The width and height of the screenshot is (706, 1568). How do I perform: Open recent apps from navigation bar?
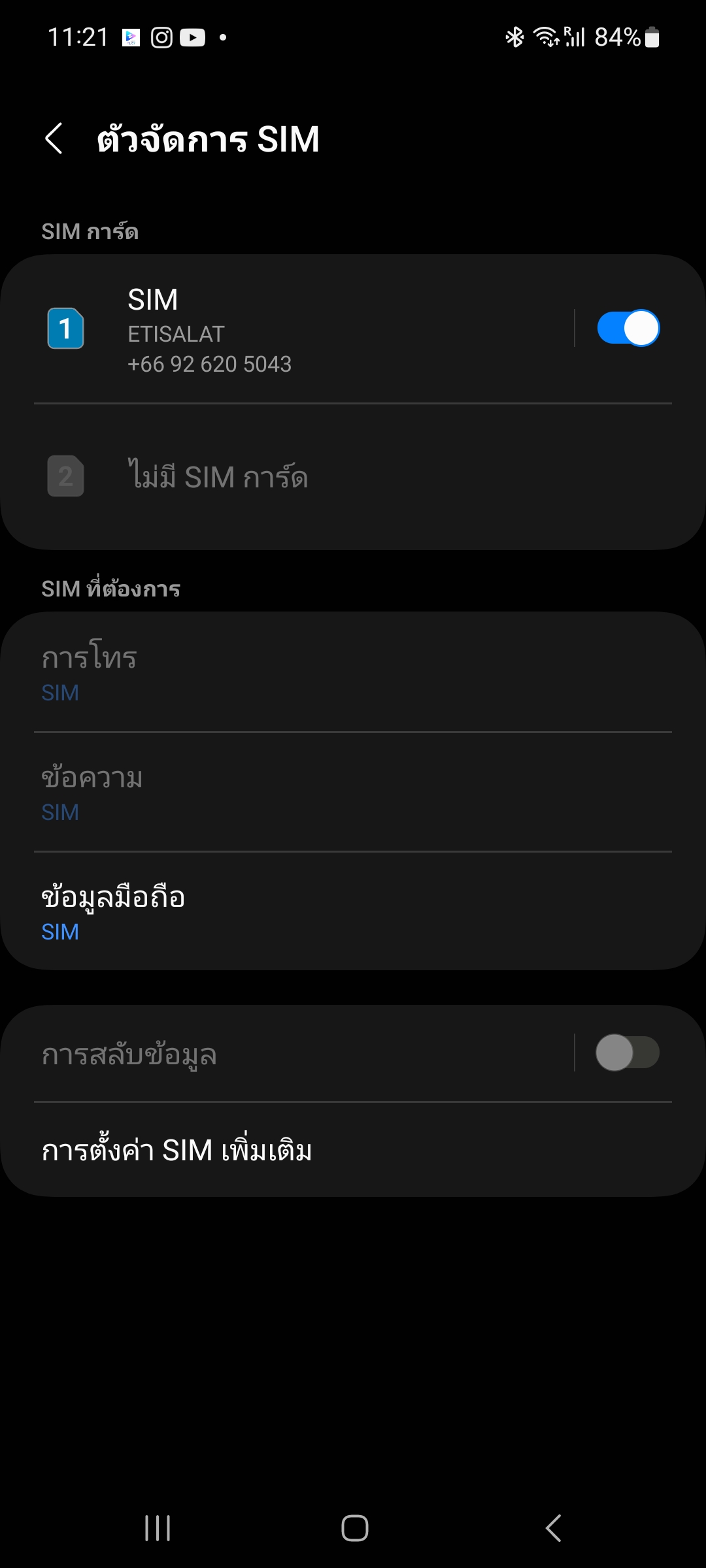[x=158, y=1528]
